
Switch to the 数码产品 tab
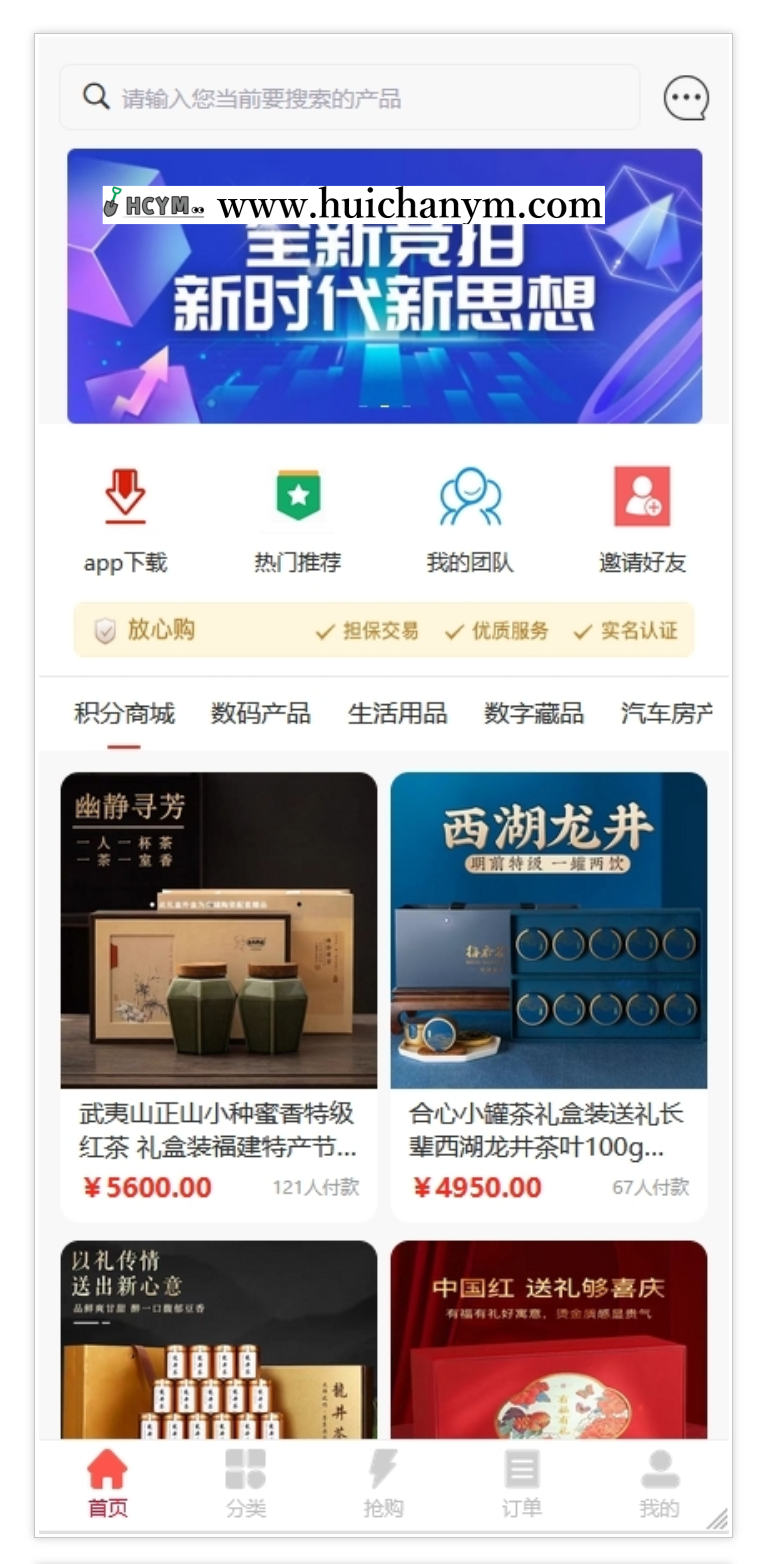[261, 713]
